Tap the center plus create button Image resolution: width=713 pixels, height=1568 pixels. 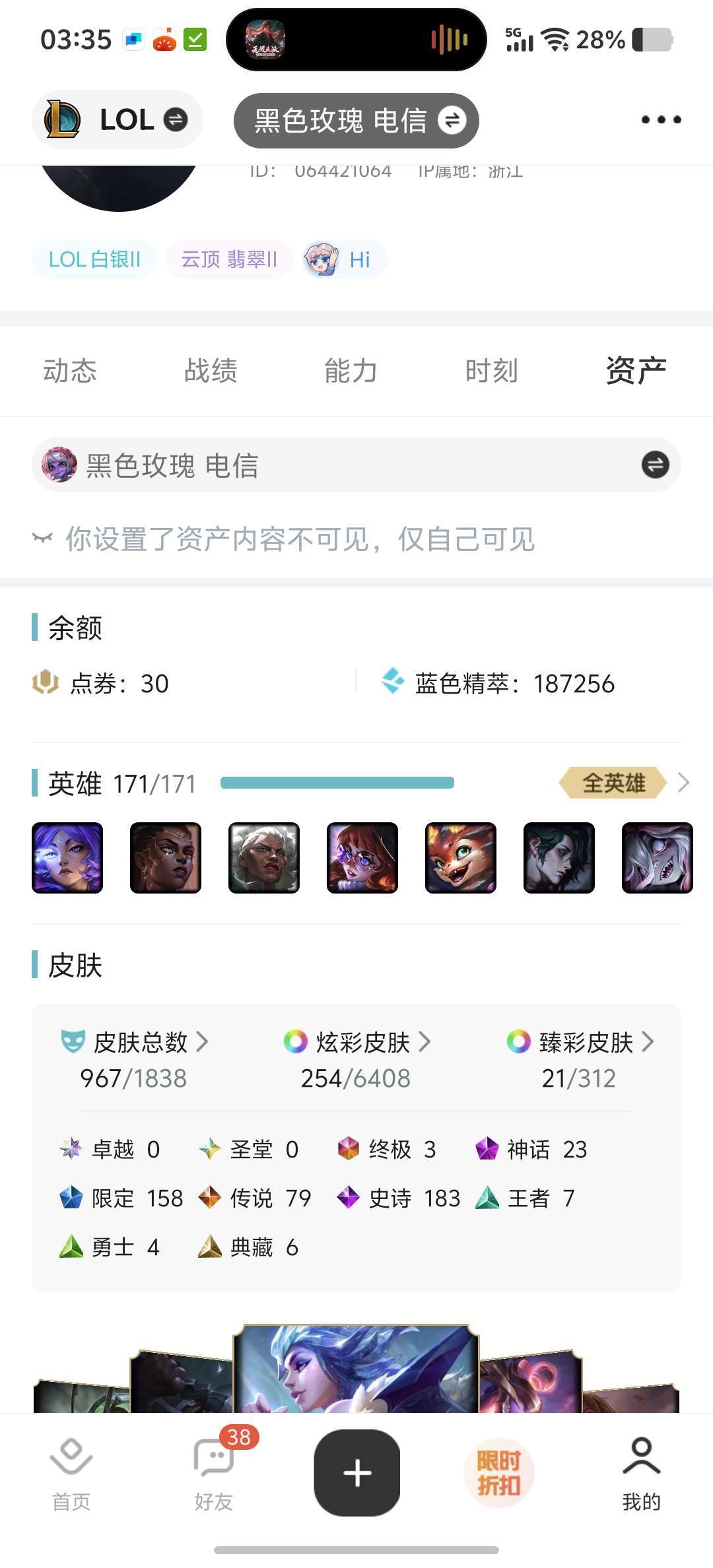point(357,1472)
